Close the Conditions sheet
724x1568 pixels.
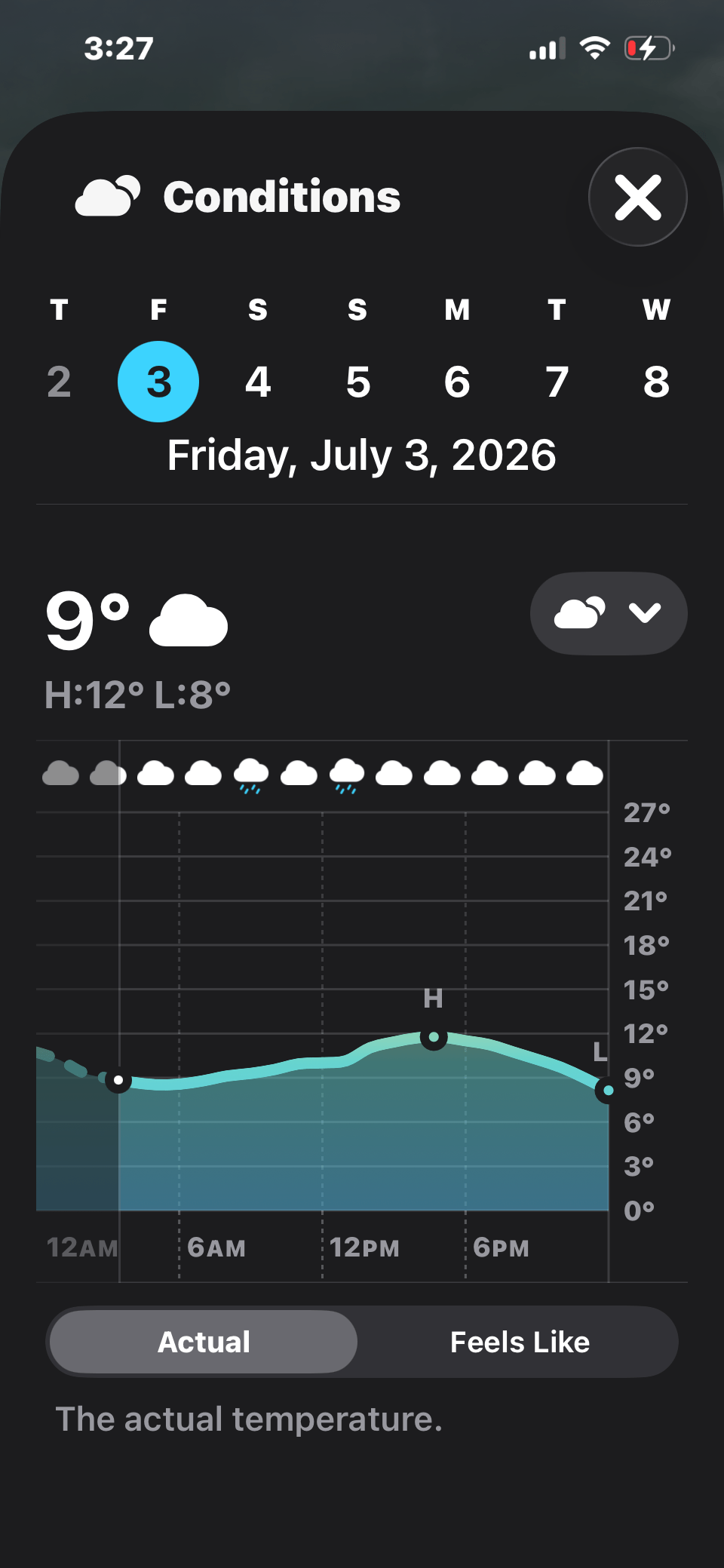tap(638, 197)
